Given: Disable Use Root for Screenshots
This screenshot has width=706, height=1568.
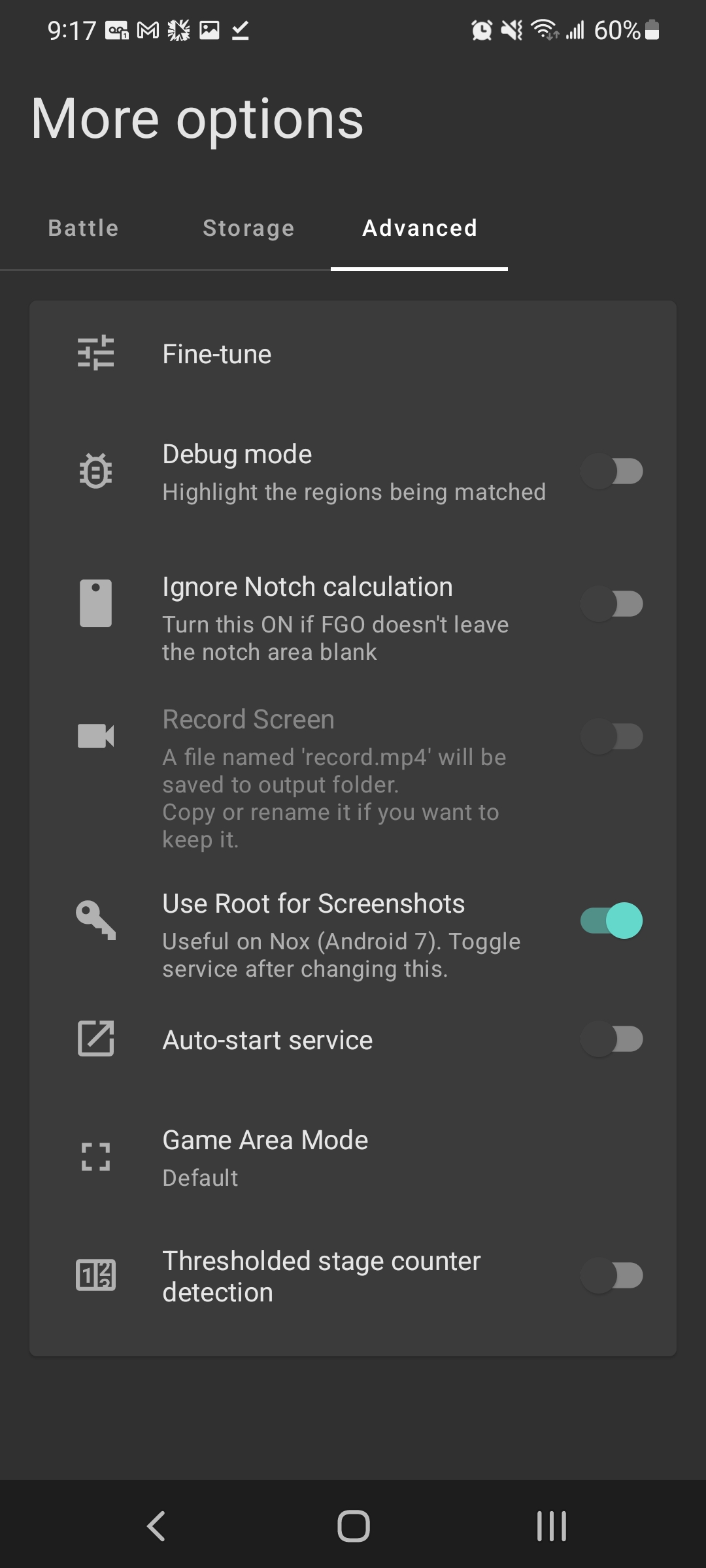Looking at the screenshot, I should coord(612,921).
